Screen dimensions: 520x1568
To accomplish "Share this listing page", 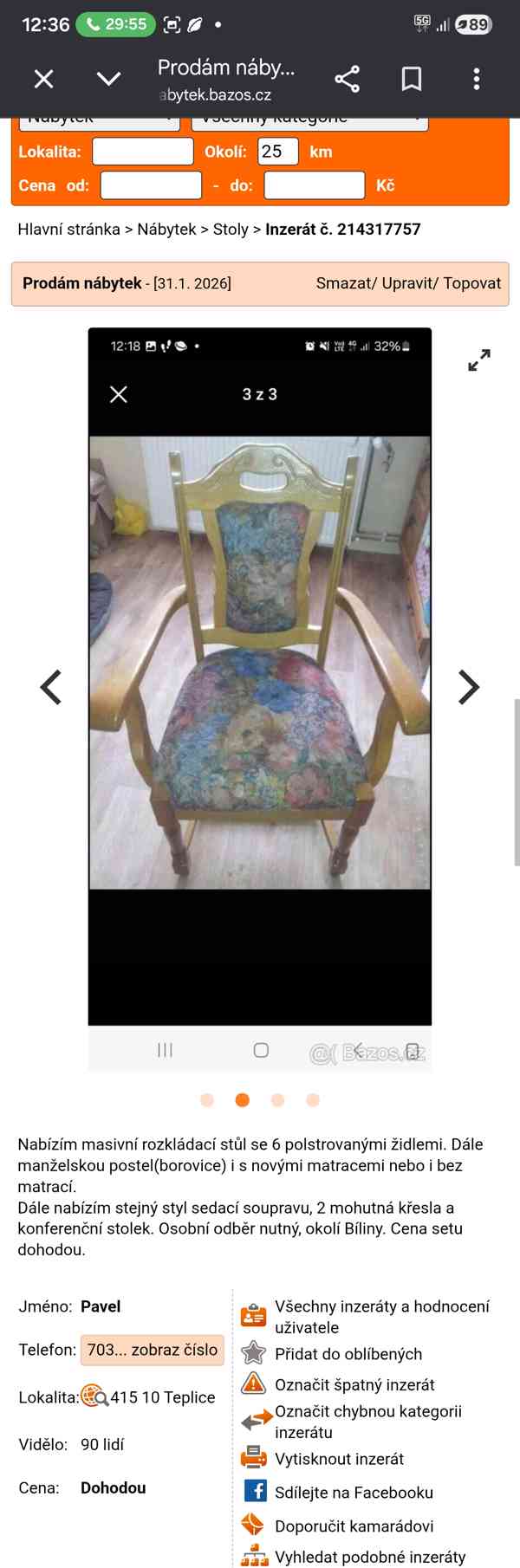I will [x=347, y=80].
